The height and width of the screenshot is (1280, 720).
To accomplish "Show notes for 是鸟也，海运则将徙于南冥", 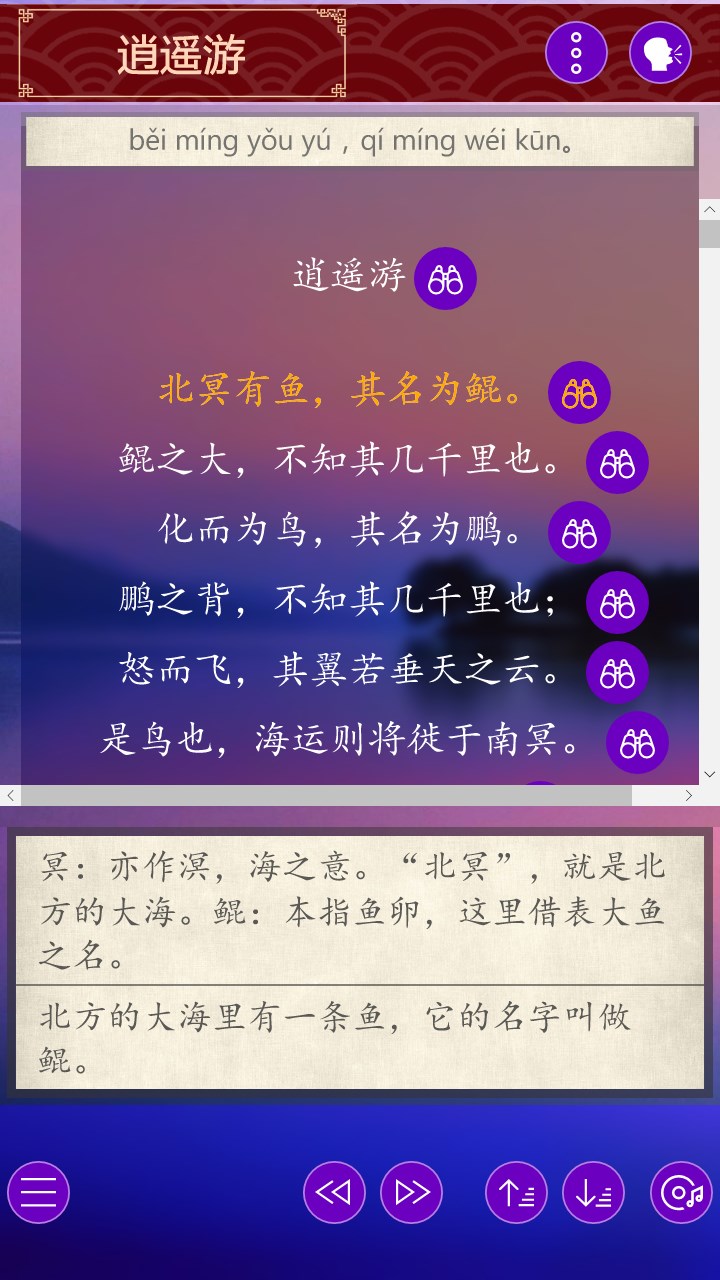I will 637,742.
